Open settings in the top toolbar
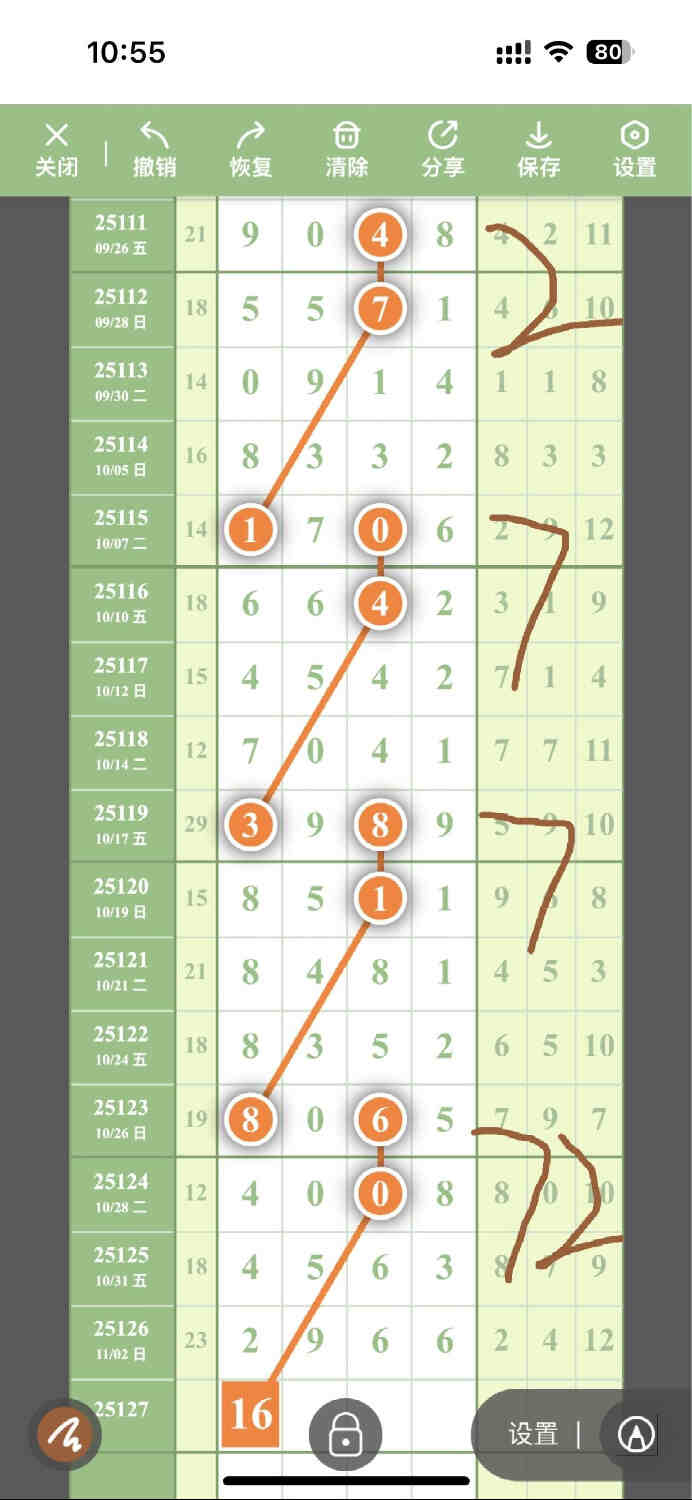The height and width of the screenshot is (1500, 692). [634, 150]
